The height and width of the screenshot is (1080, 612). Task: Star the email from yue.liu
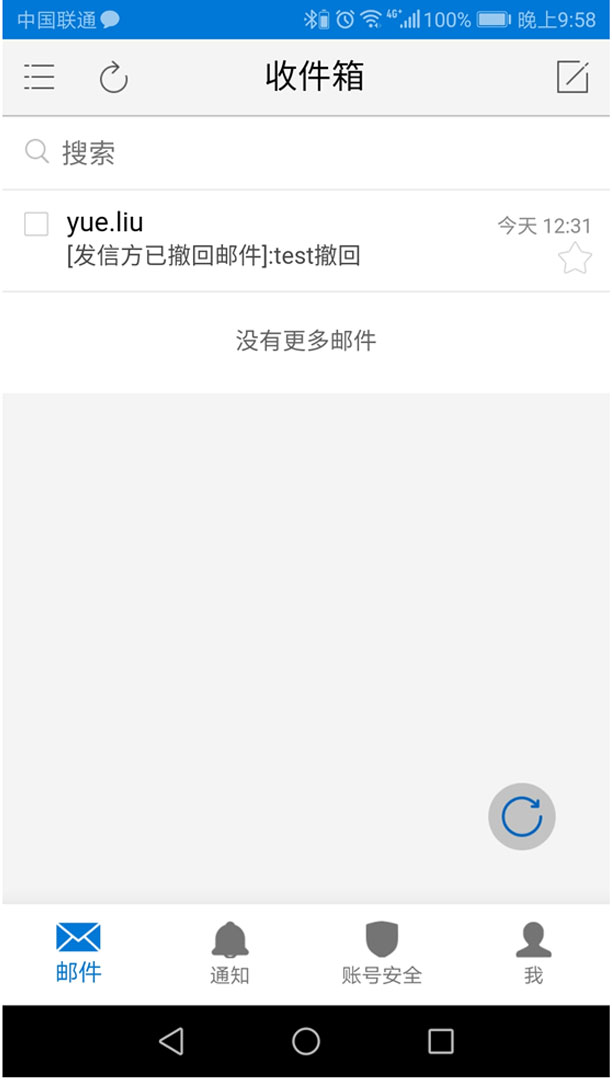pyautogui.click(x=574, y=259)
